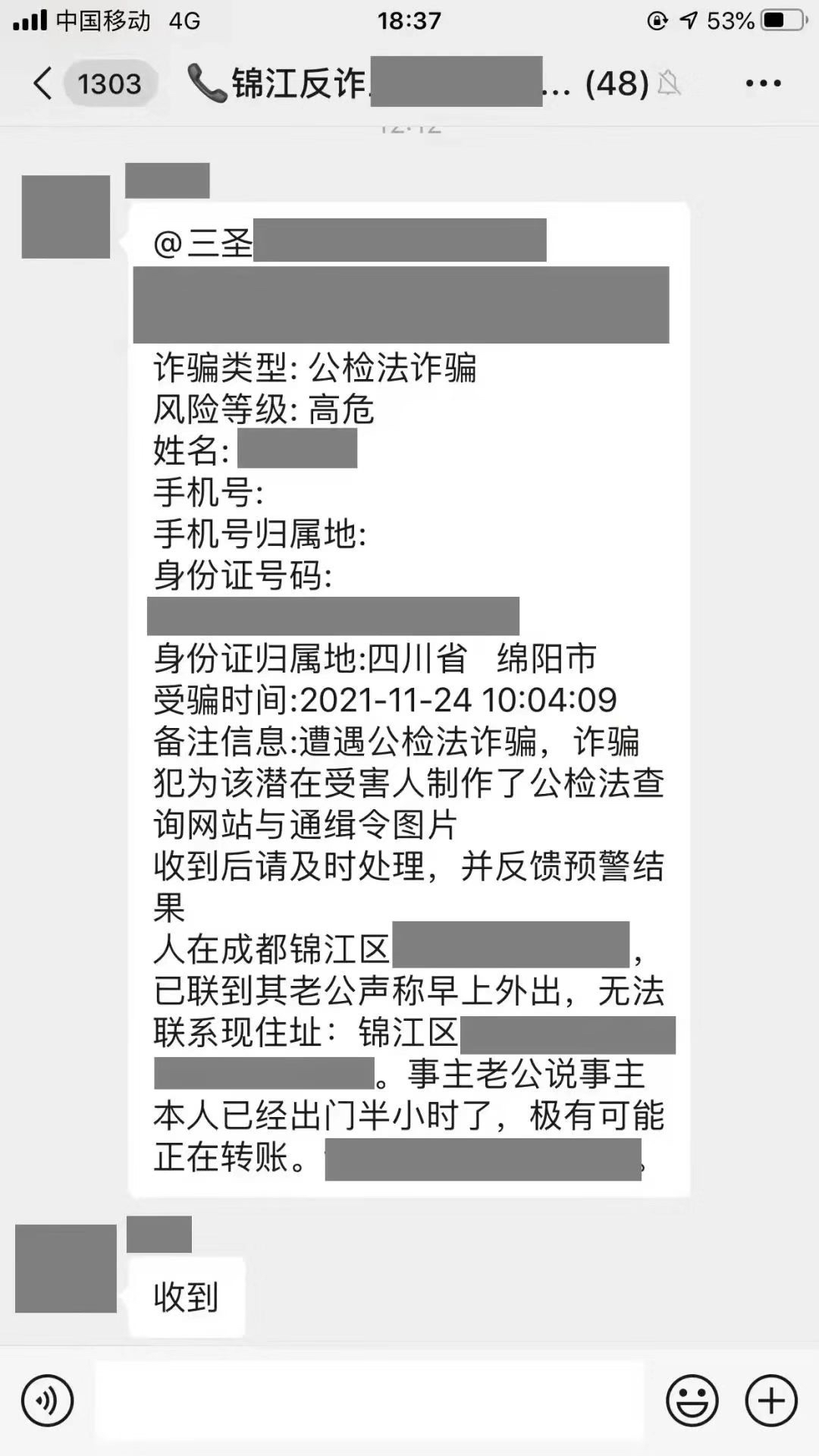Viewport: 819px width, 1456px height.
Task: Open avatar of the fraud alert sender
Action: (x=66, y=217)
